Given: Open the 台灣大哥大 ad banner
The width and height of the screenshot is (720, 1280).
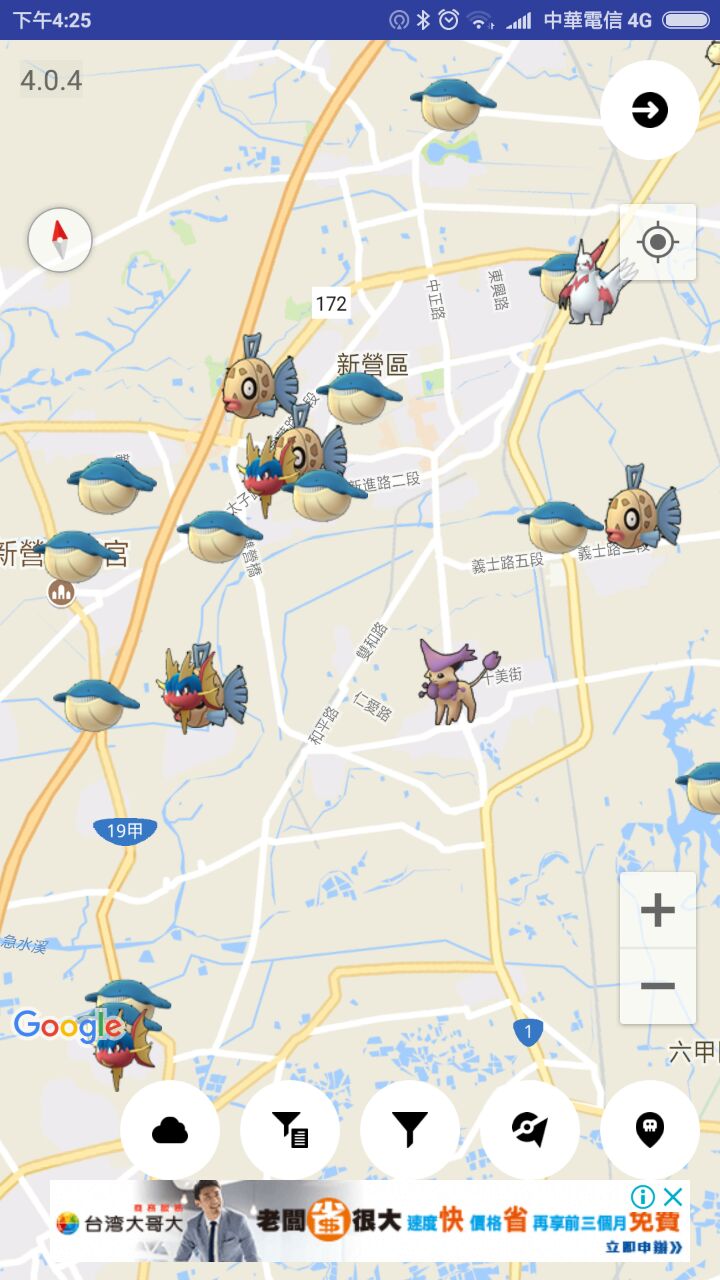Looking at the screenshot, I should [x=370, y=1222].
